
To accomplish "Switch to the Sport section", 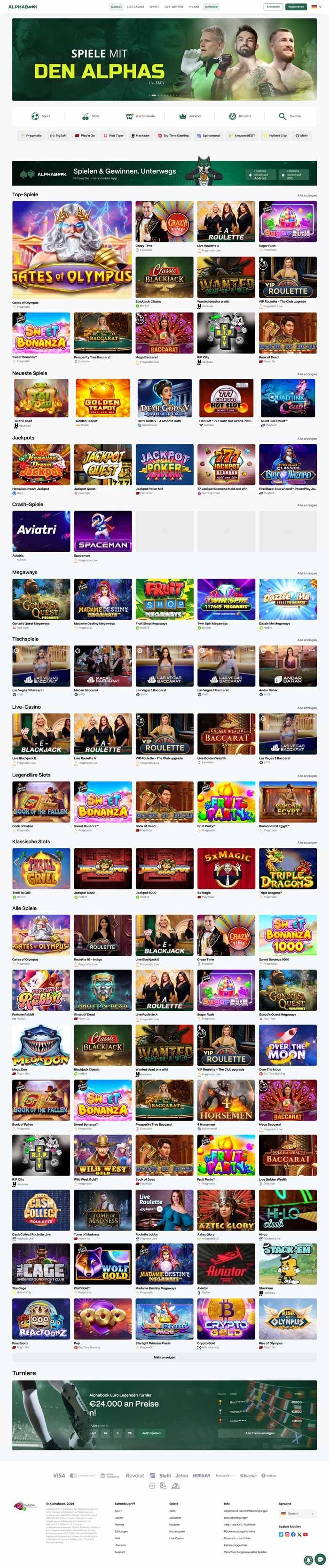I will coord(155,7).
